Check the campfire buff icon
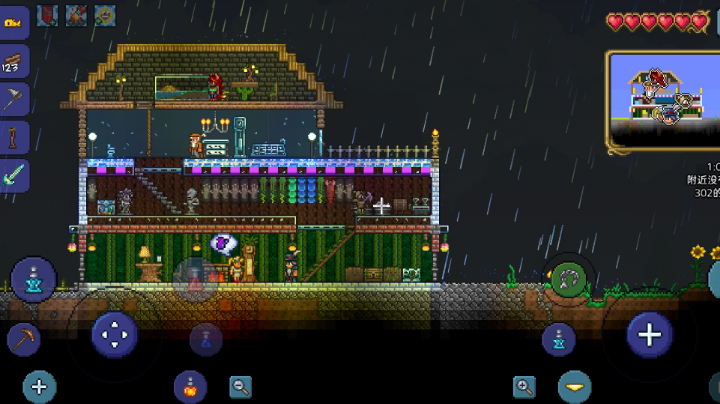This screenshot has height=404, width=720. (76, 15)
